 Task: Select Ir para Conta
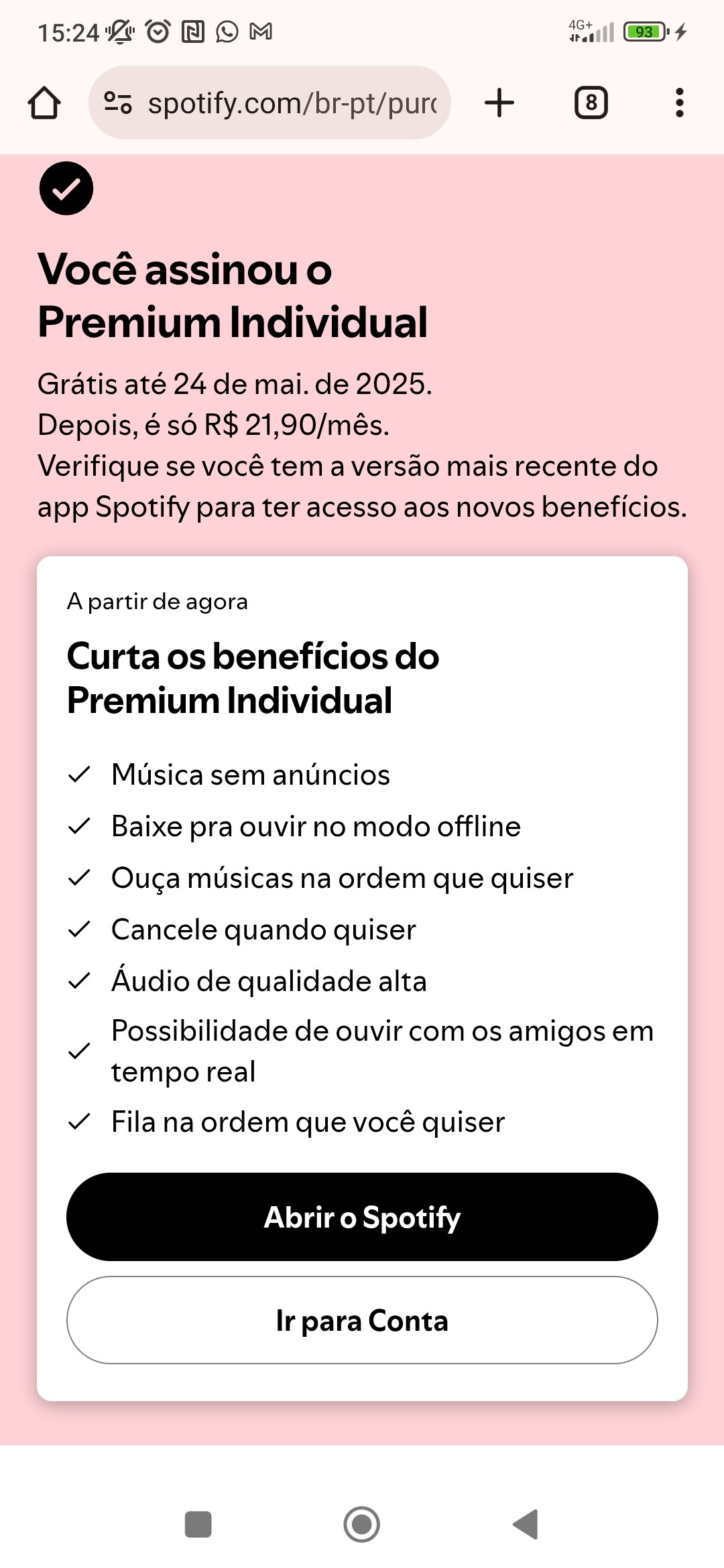pos(362,1320)
